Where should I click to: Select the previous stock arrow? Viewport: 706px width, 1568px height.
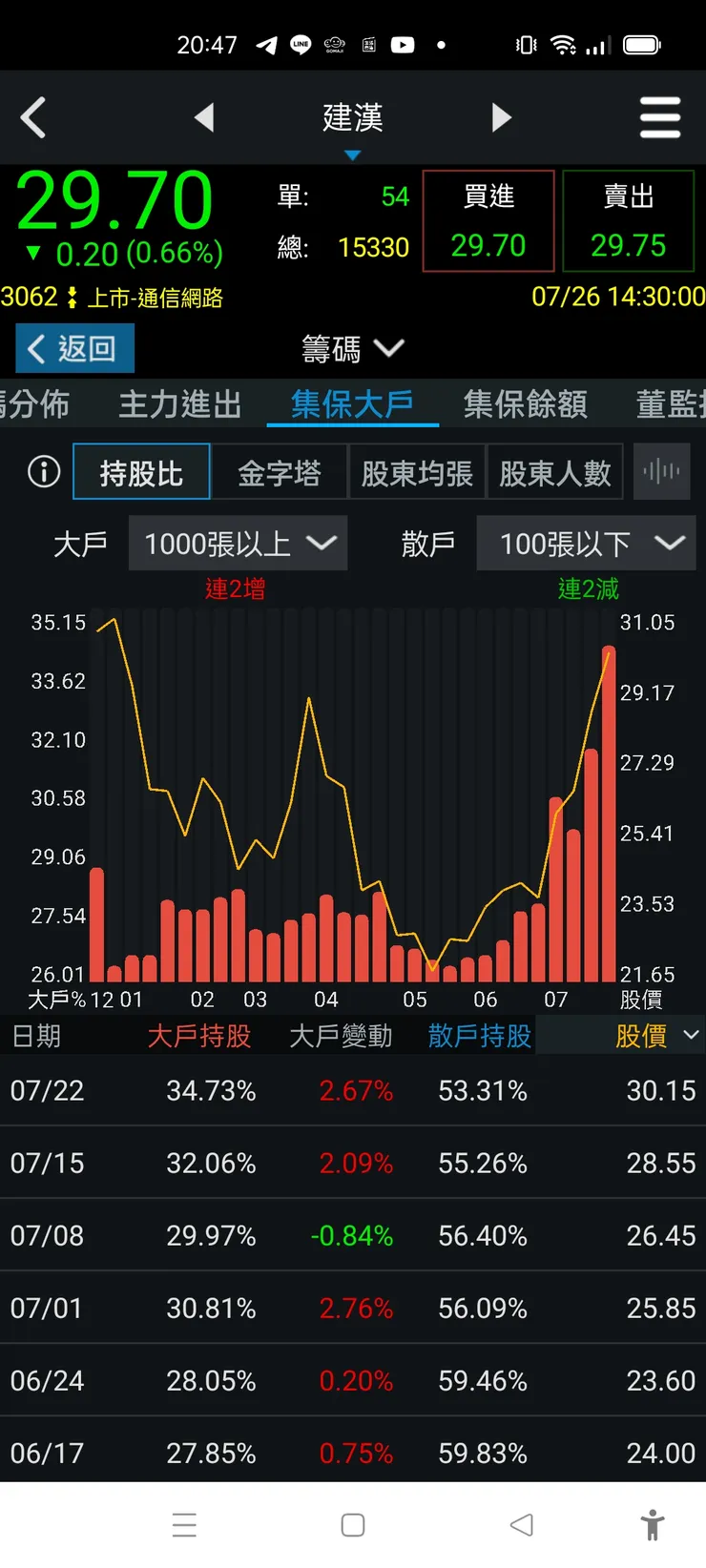204,116
